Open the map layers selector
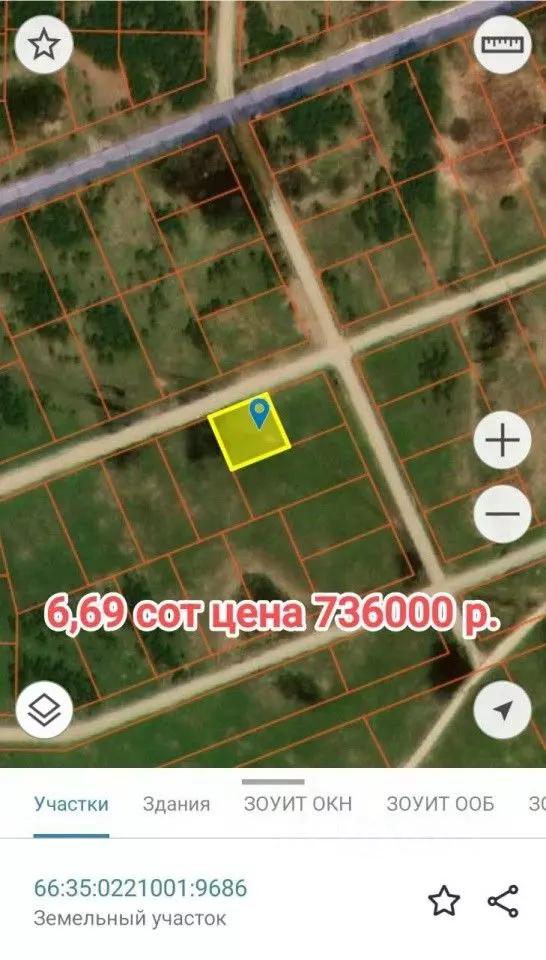Screen dimensions: 546x960 [44, 710]
